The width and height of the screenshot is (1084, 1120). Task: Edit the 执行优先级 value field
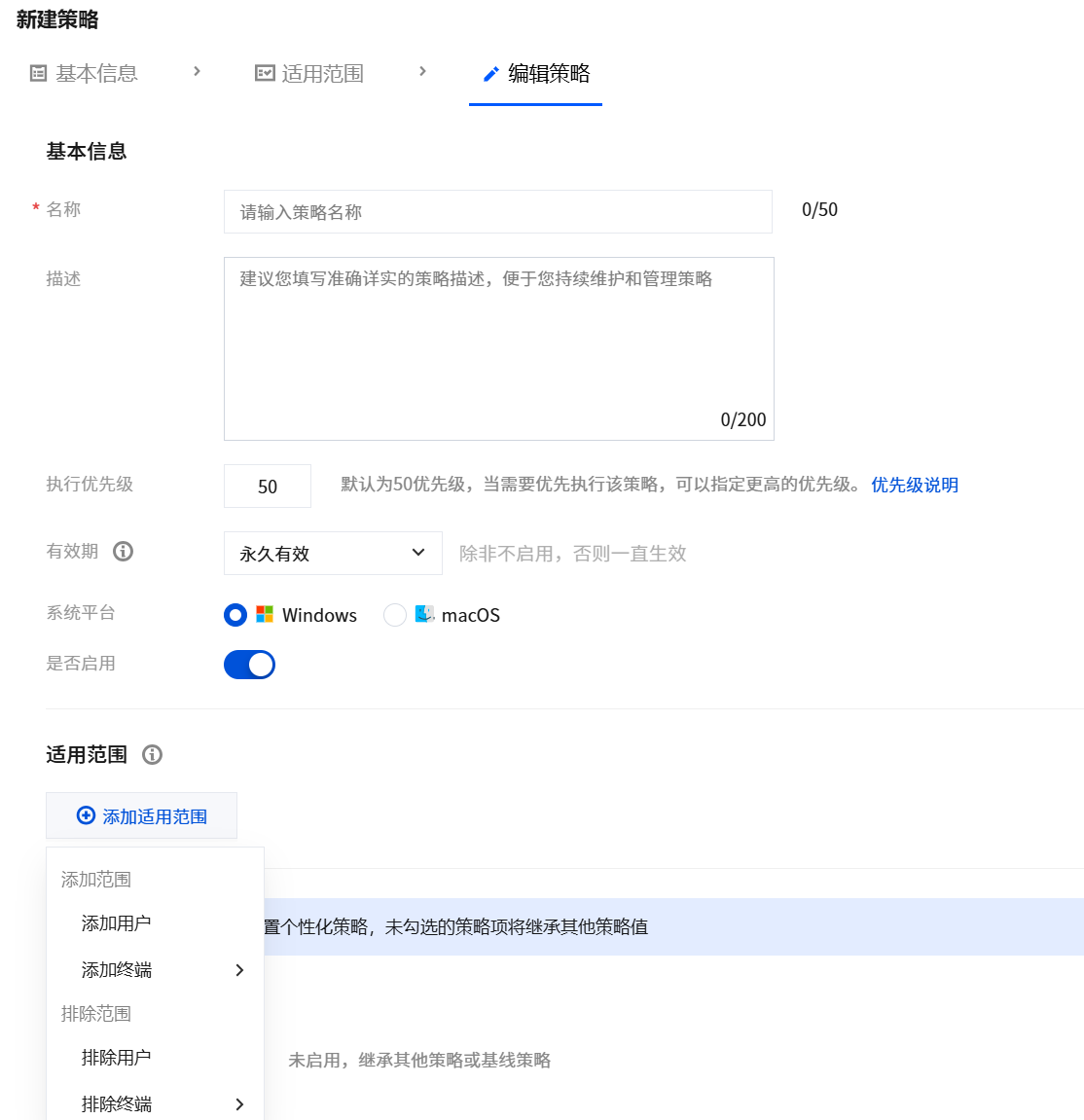coord(268,487)
